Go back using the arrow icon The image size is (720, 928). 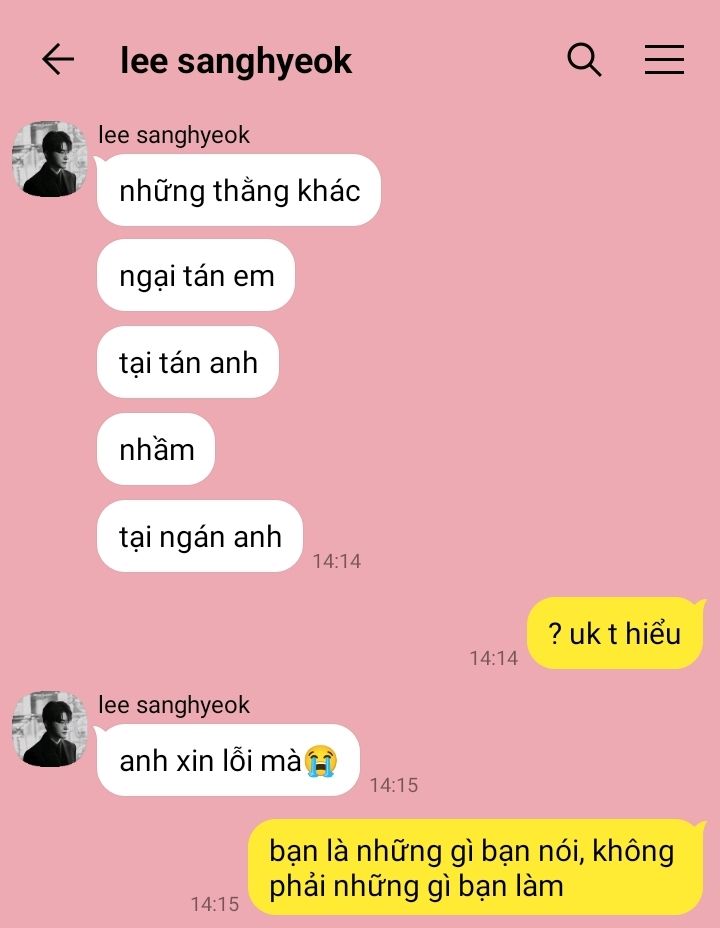(58, 60)
